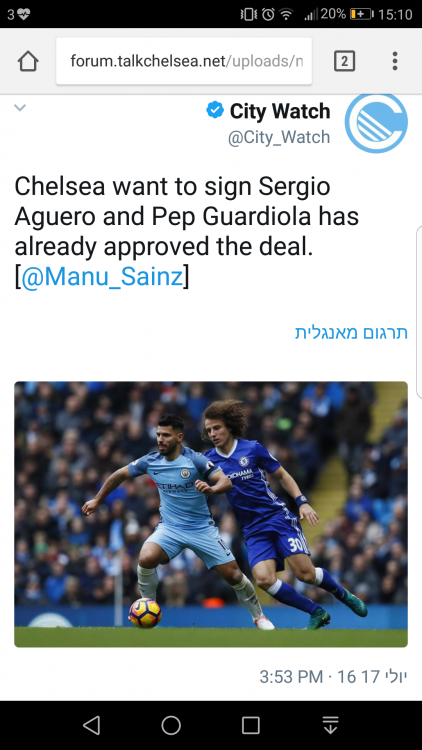Open recent apps from the navigation bar
422x750 pixels.
pos(251,725)
